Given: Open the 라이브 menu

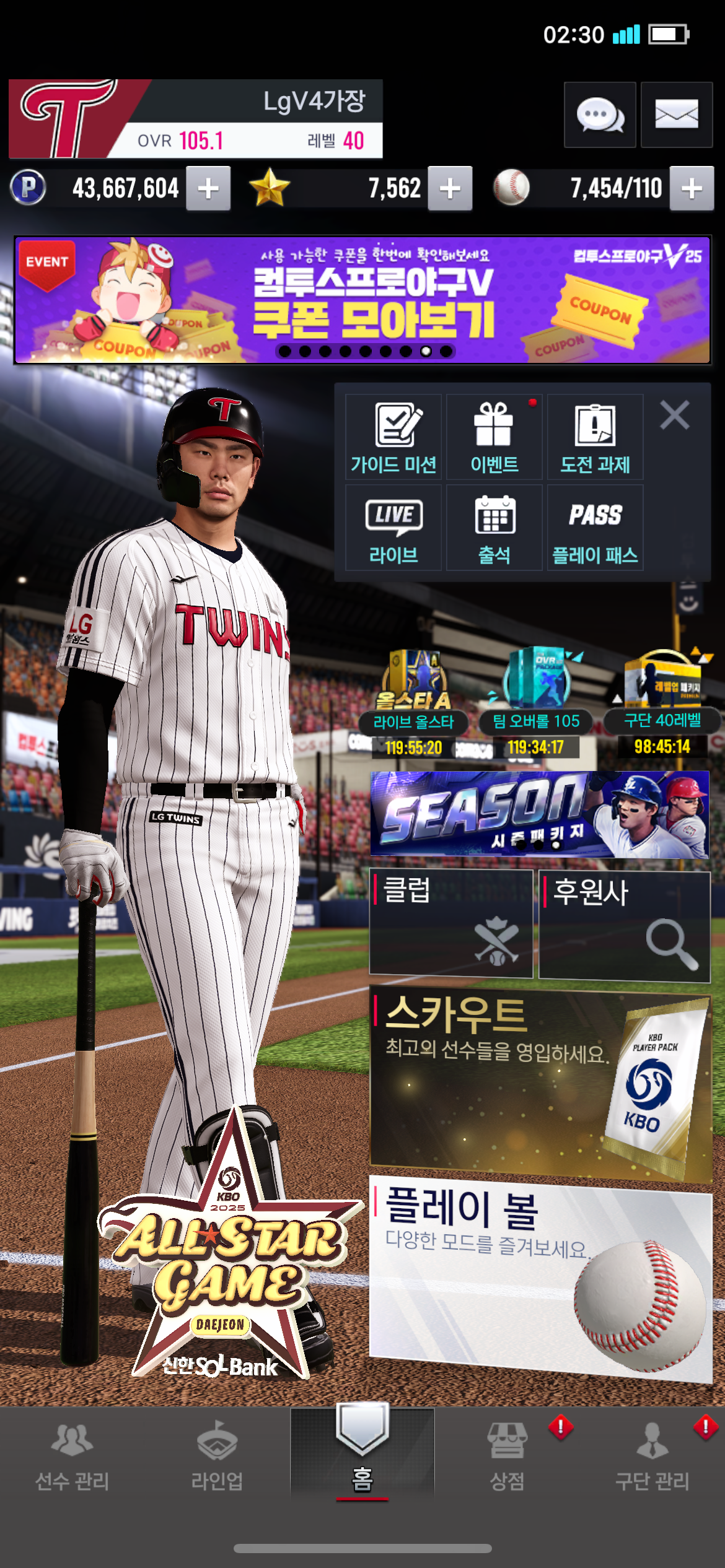Looking at the screenshot, I should [393, 527].
